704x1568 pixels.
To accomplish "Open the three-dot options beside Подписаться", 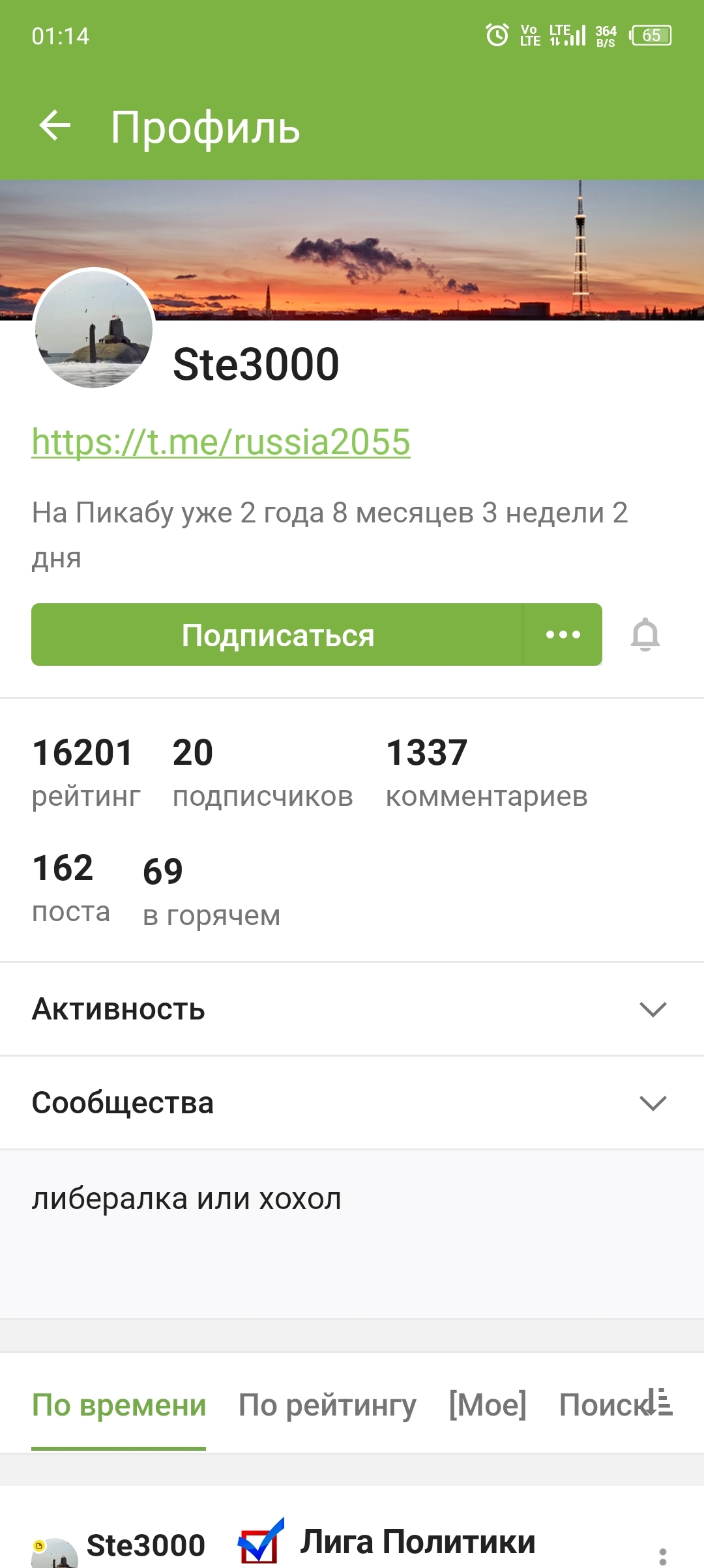I will [x=563, y=635].
